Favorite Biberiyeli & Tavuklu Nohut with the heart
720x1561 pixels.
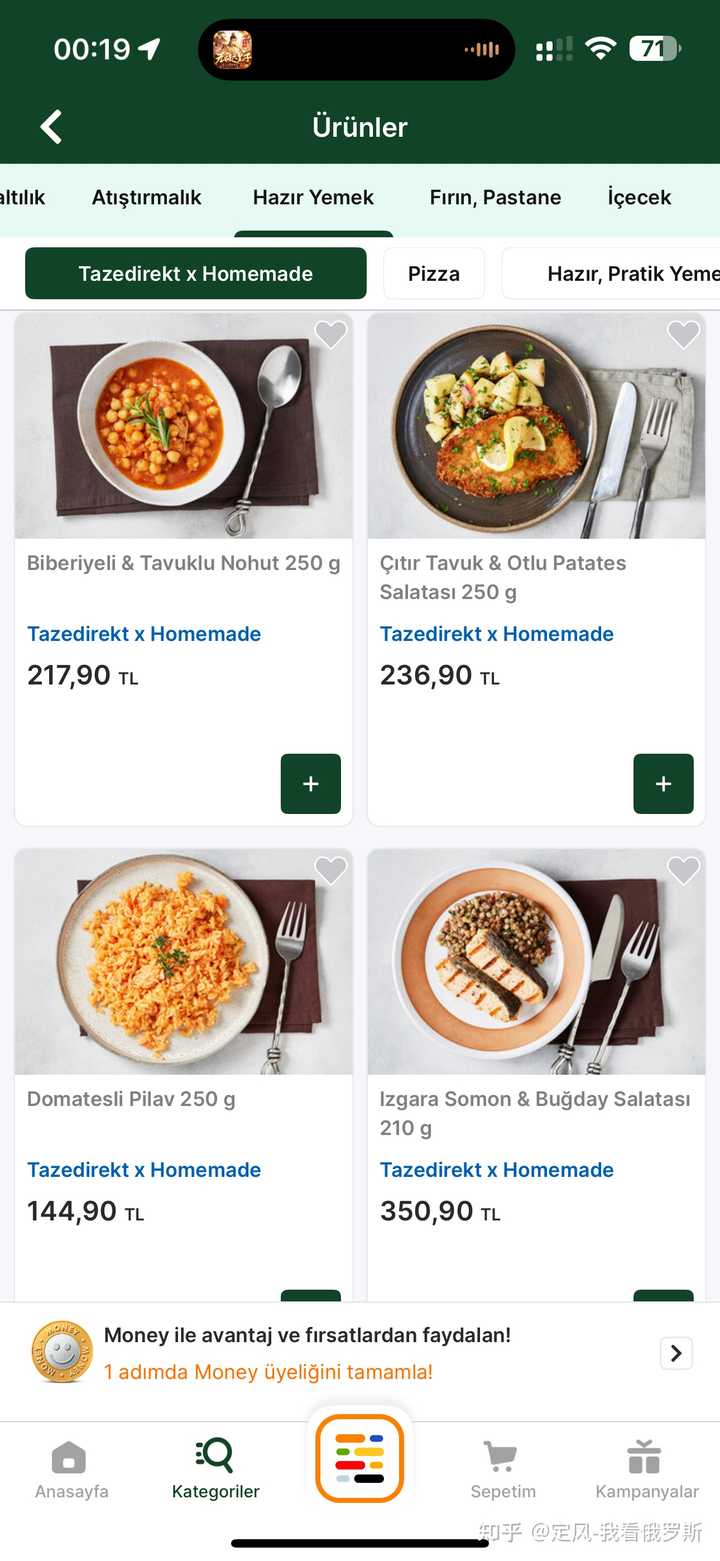point(330,334)
